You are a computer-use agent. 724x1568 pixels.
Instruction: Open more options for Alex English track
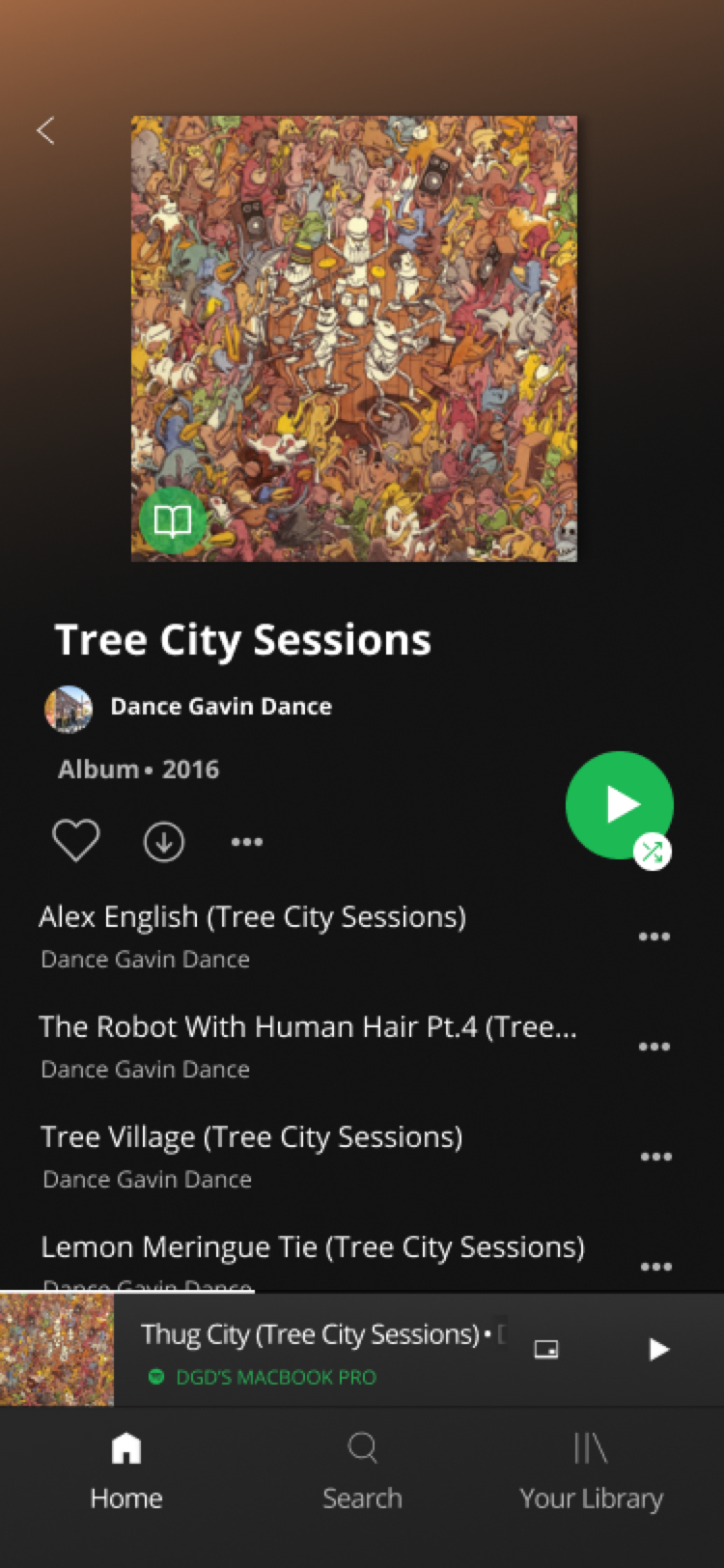tap(654, 937)
